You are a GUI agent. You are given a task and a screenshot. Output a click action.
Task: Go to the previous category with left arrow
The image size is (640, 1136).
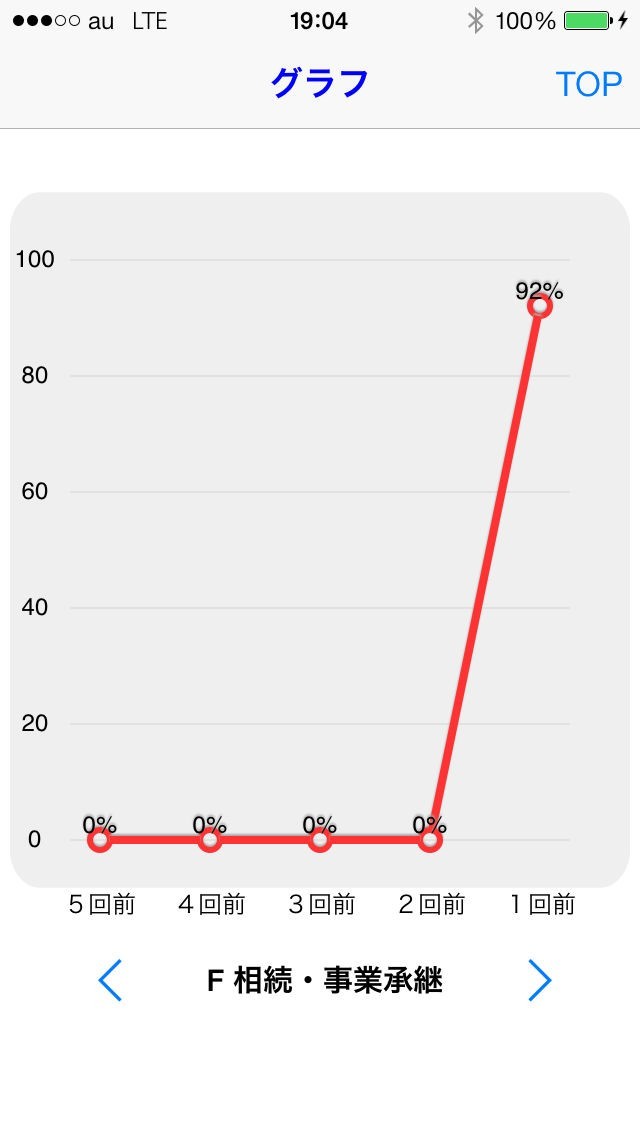coord(110,980)
